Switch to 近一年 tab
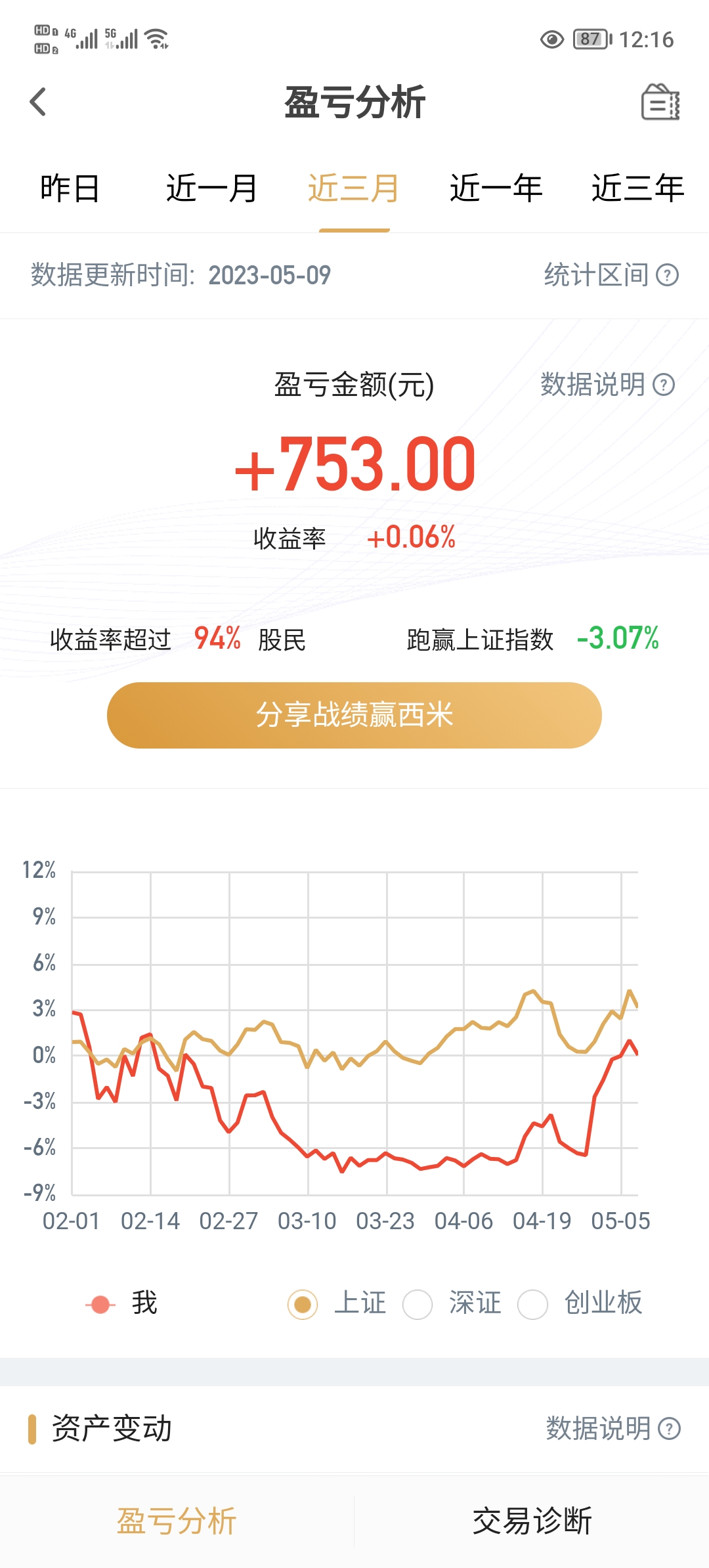 click(496, 188)
